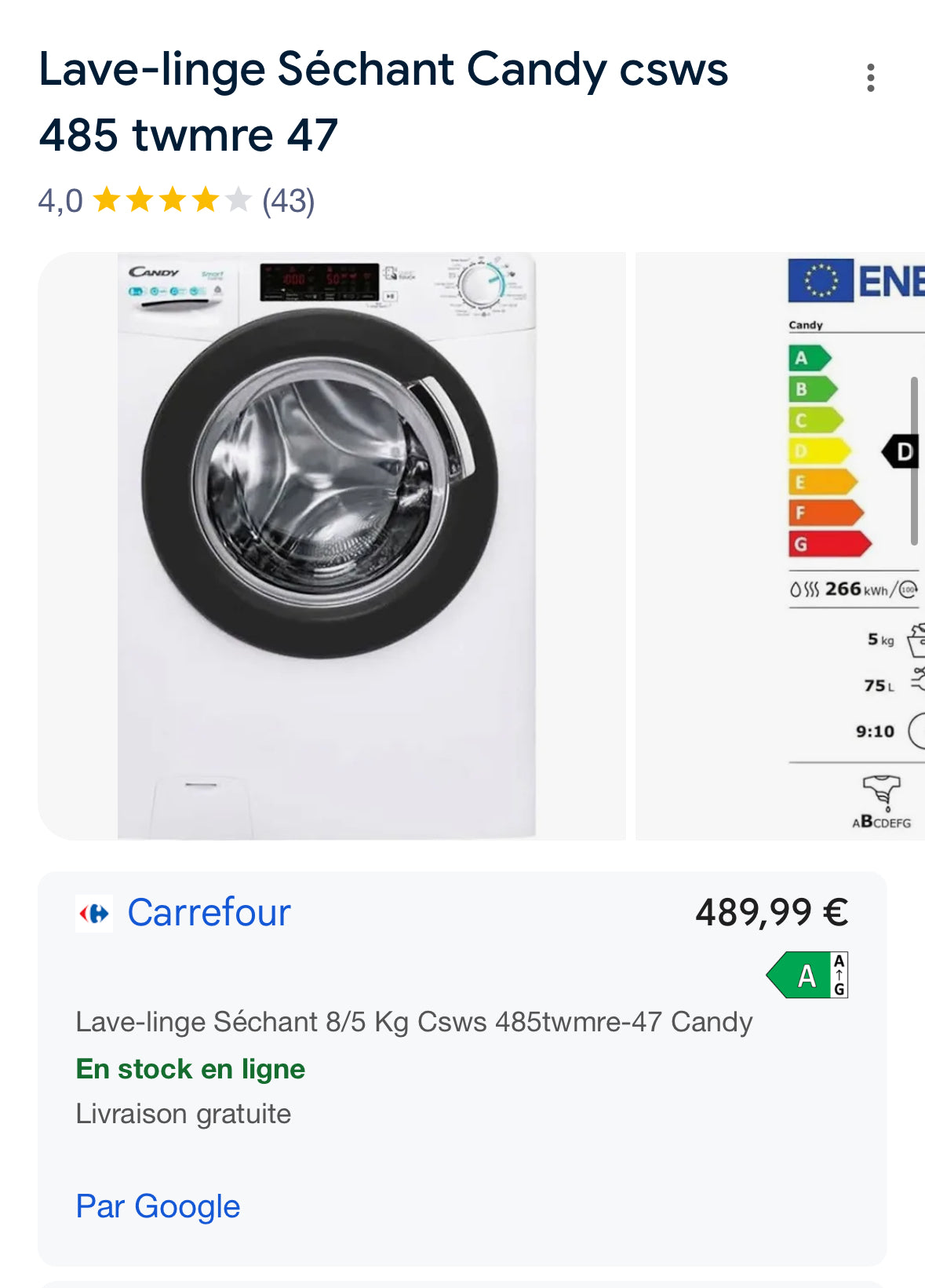This screenshot has width=925, height=1288.
Task: Select the energy class A badge
Action: (x=807, y=976)
